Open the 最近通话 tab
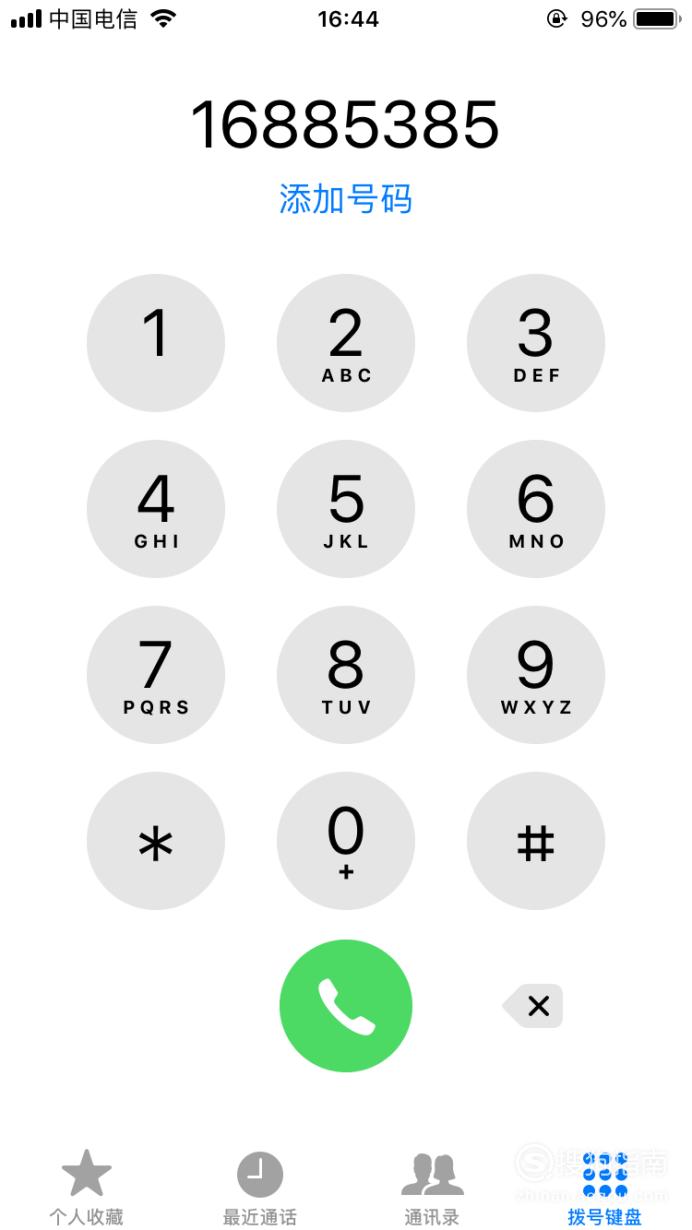The width and height of the screenshot is (692, 1230). pos(260,1188)
